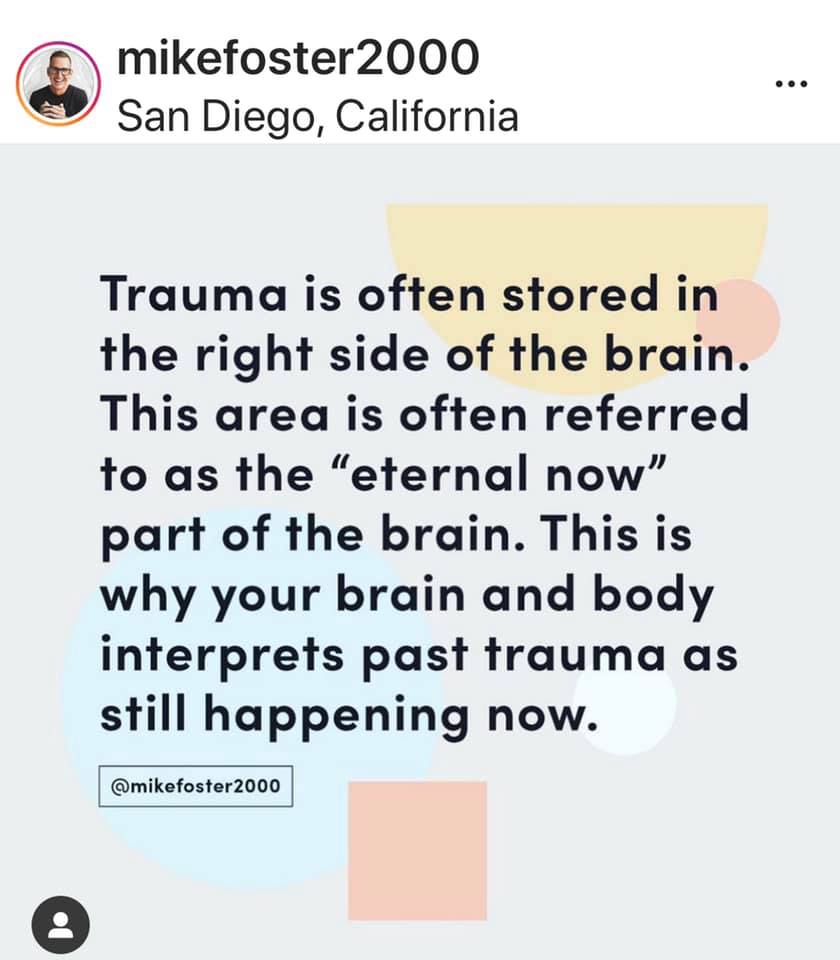
Task: Open the San Diego, California location
Action: pos(317,116)
